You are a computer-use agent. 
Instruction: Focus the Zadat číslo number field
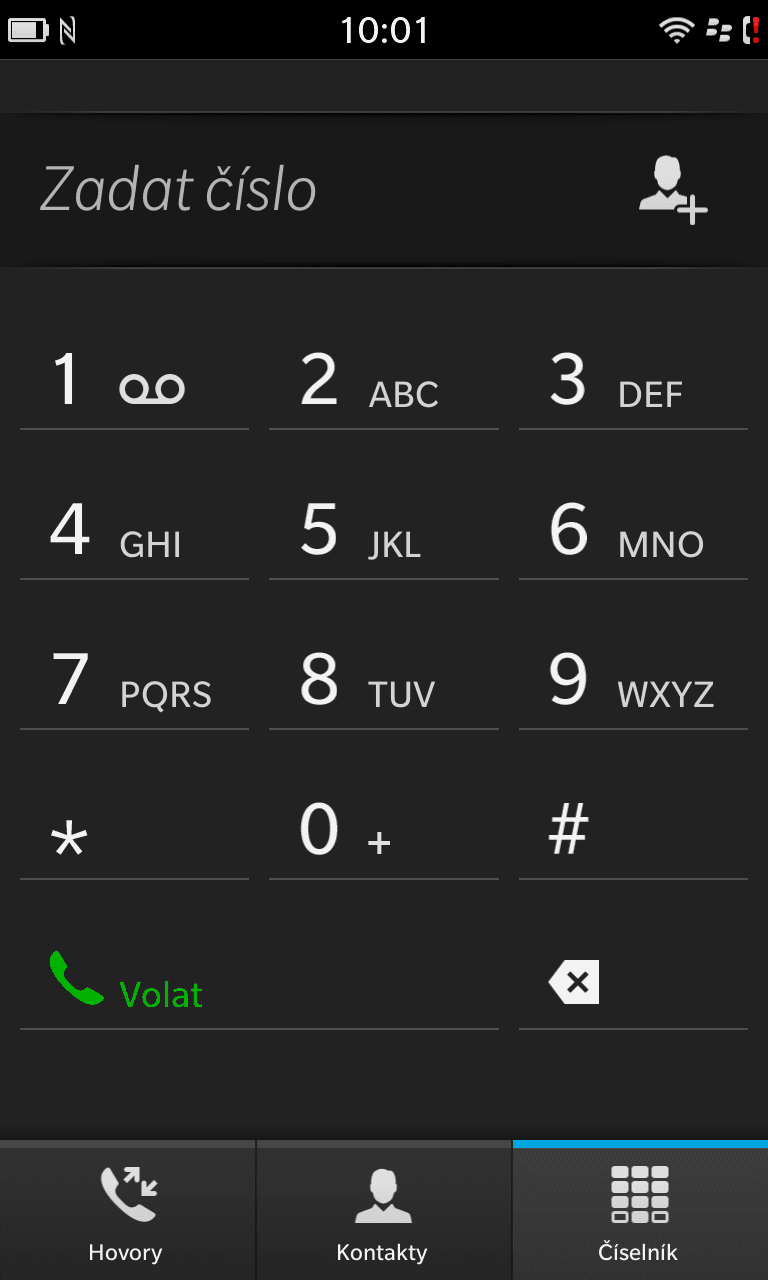[x=300, y=190]
